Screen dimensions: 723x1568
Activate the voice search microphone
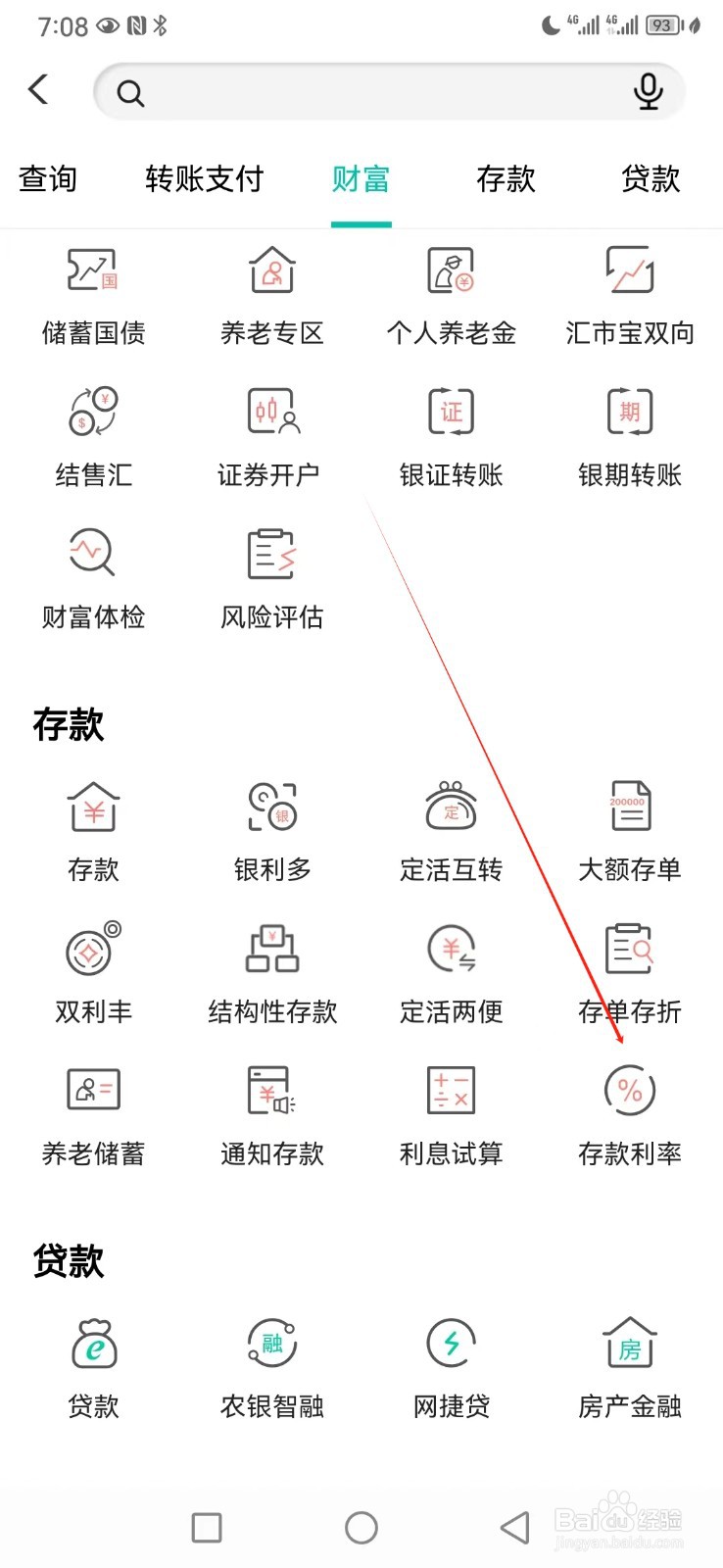[648, 91]
